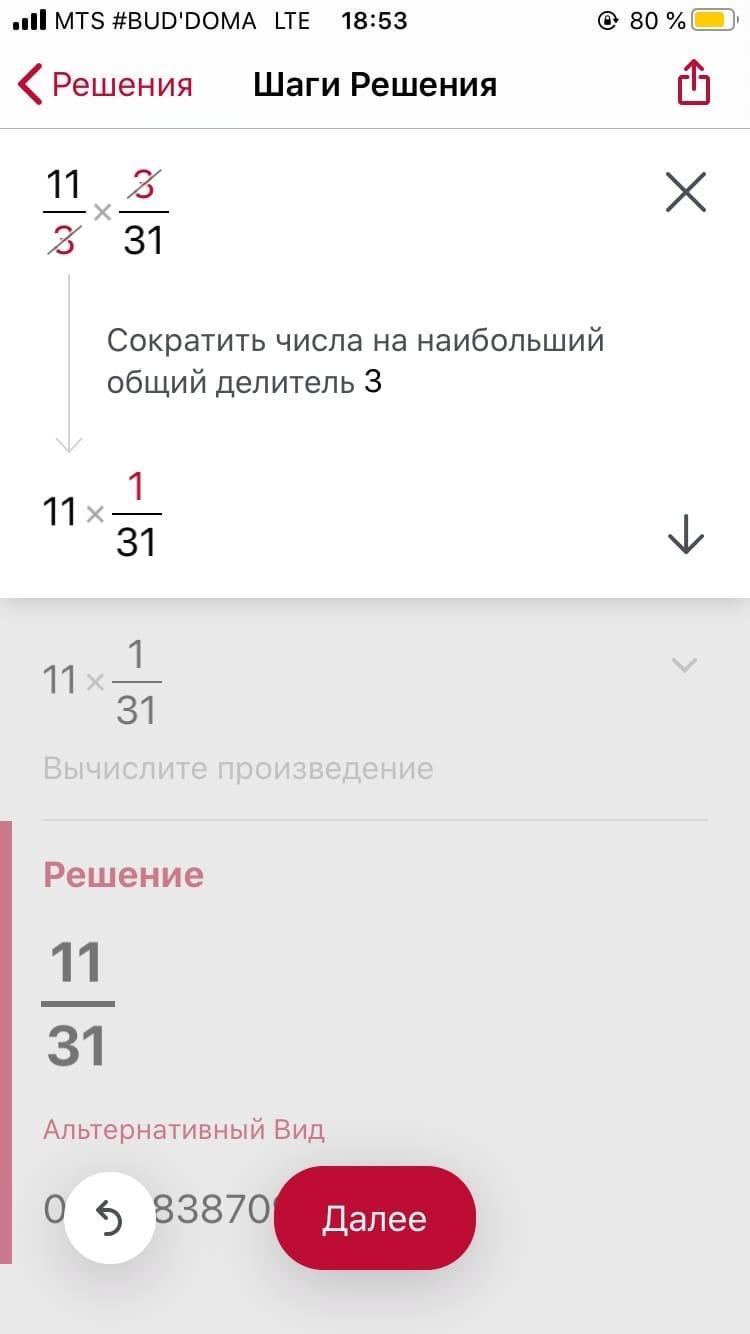Image resolution: width=750 pixels, height=1334 pixels.
Task: Expand the Вычислите произведение step
Action: coord(684,664)
